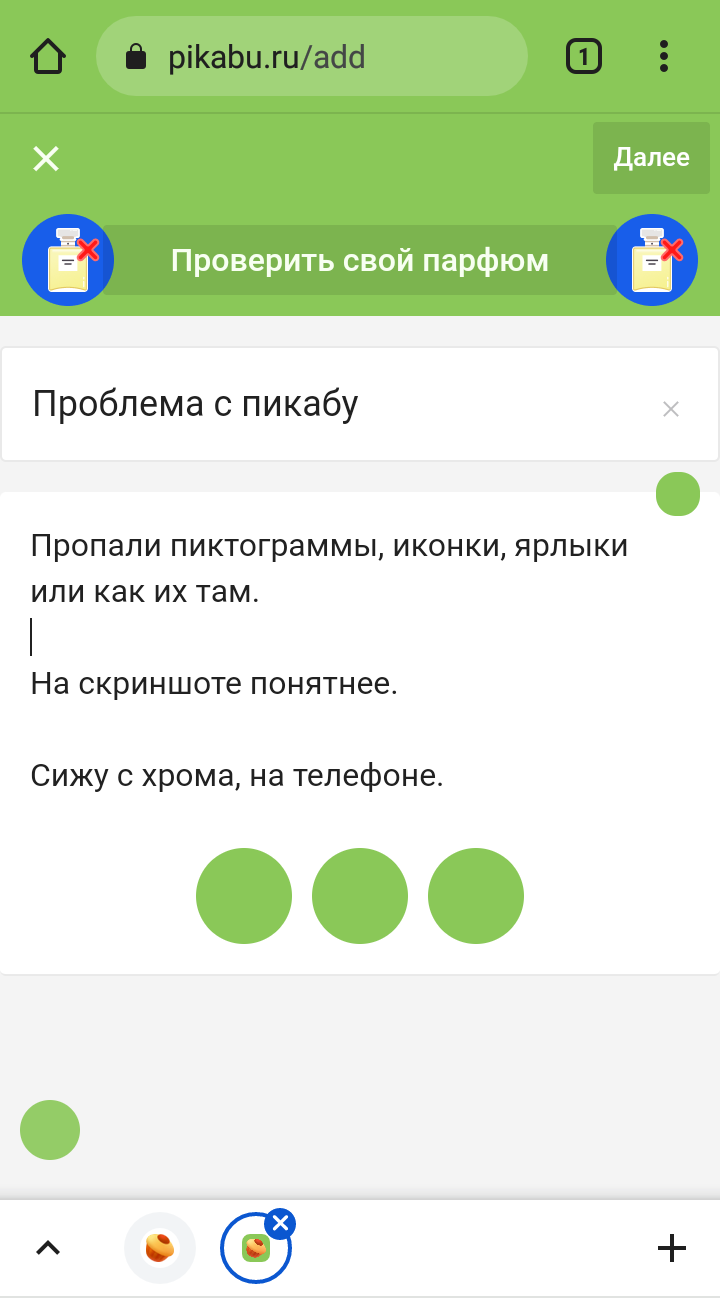The image size is (720, 1303).
Task: Expand the bottom tab strip with the up chevron
Action: click(x=48, y=1247)
